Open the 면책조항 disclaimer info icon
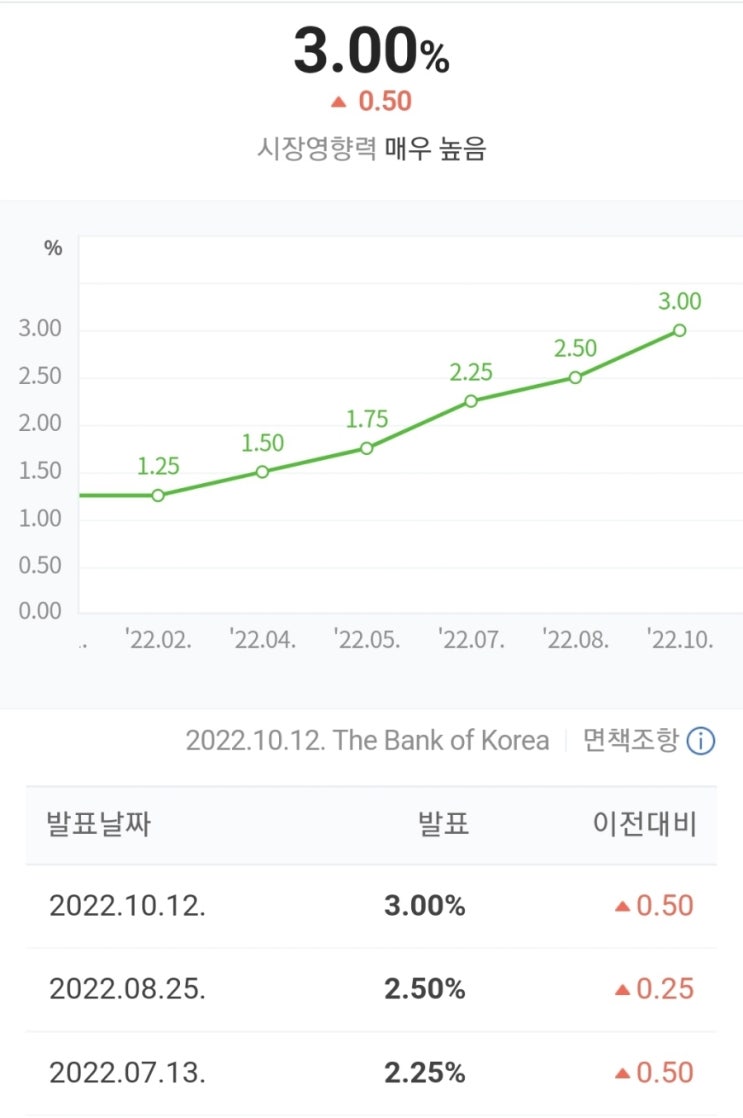This screenshot has width=743, height=1118. pos(701,741)
